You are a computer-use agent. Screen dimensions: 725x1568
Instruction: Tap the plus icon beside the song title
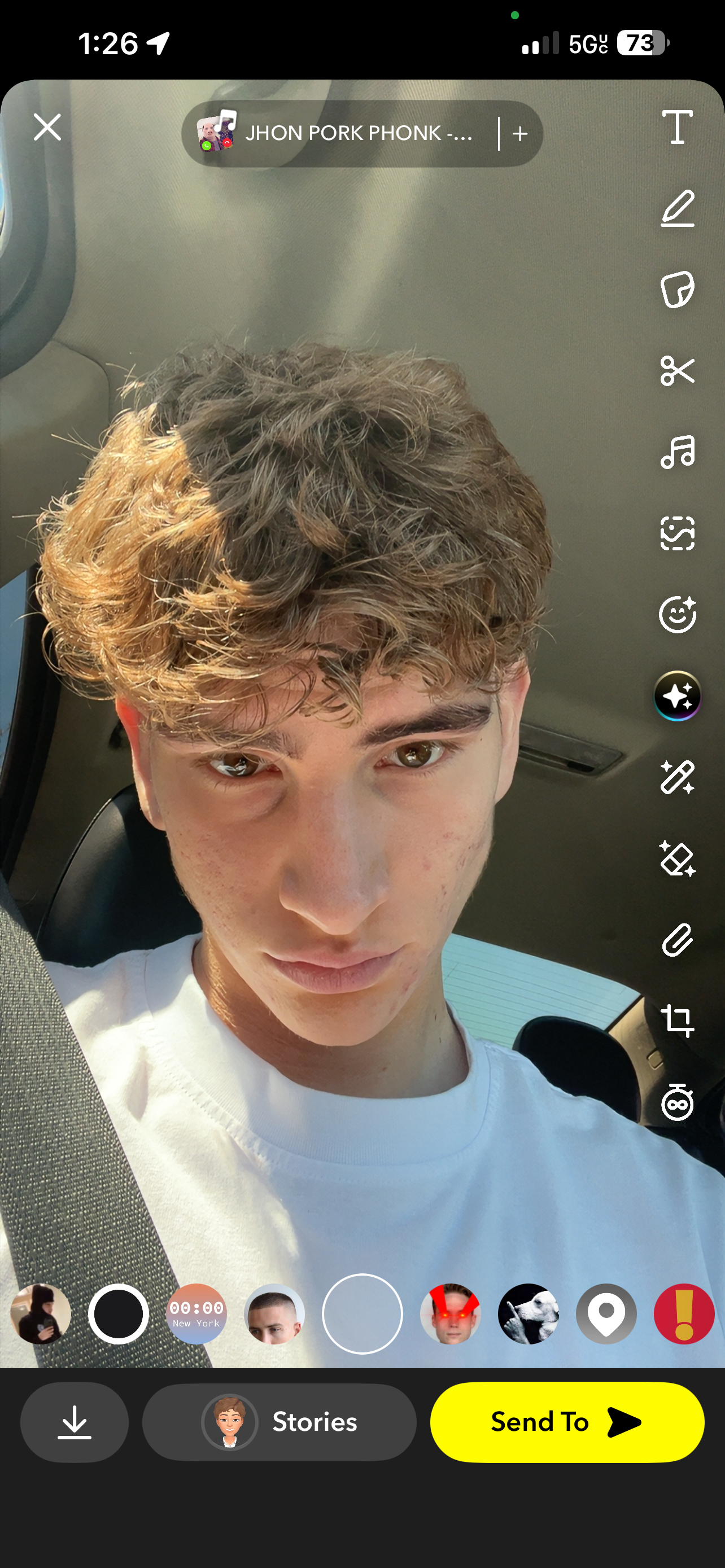point(520,134)
